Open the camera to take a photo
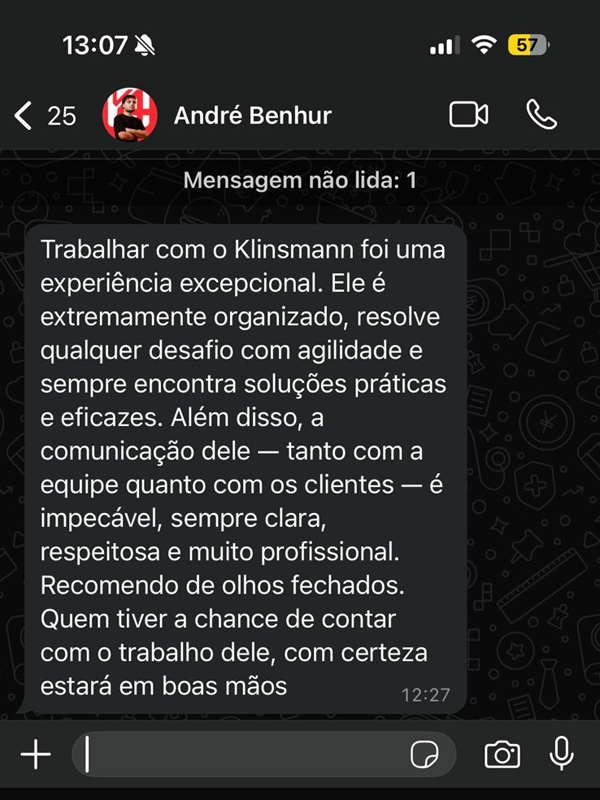This screenshot has width=600, height=800. coord(502,755)
